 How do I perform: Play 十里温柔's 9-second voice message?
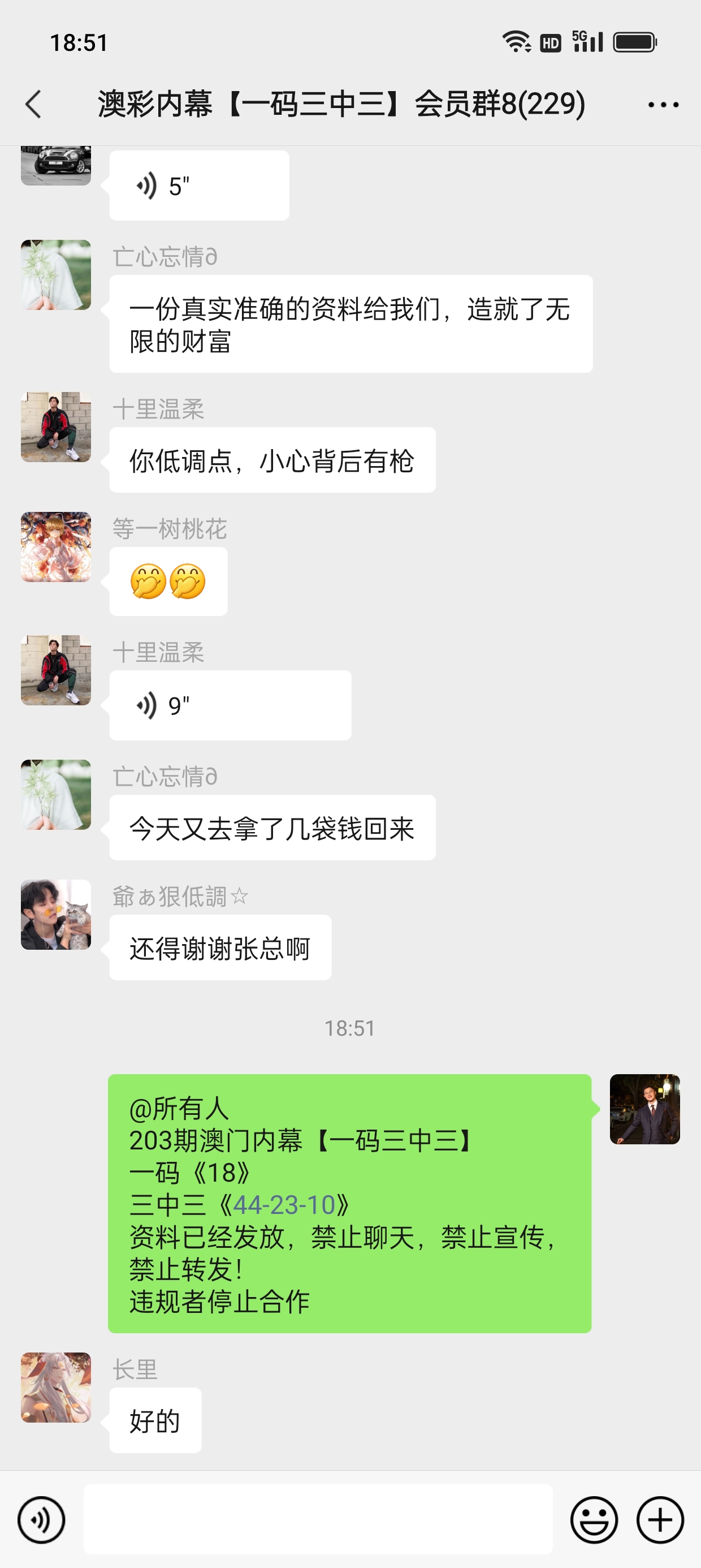(230, 705)
